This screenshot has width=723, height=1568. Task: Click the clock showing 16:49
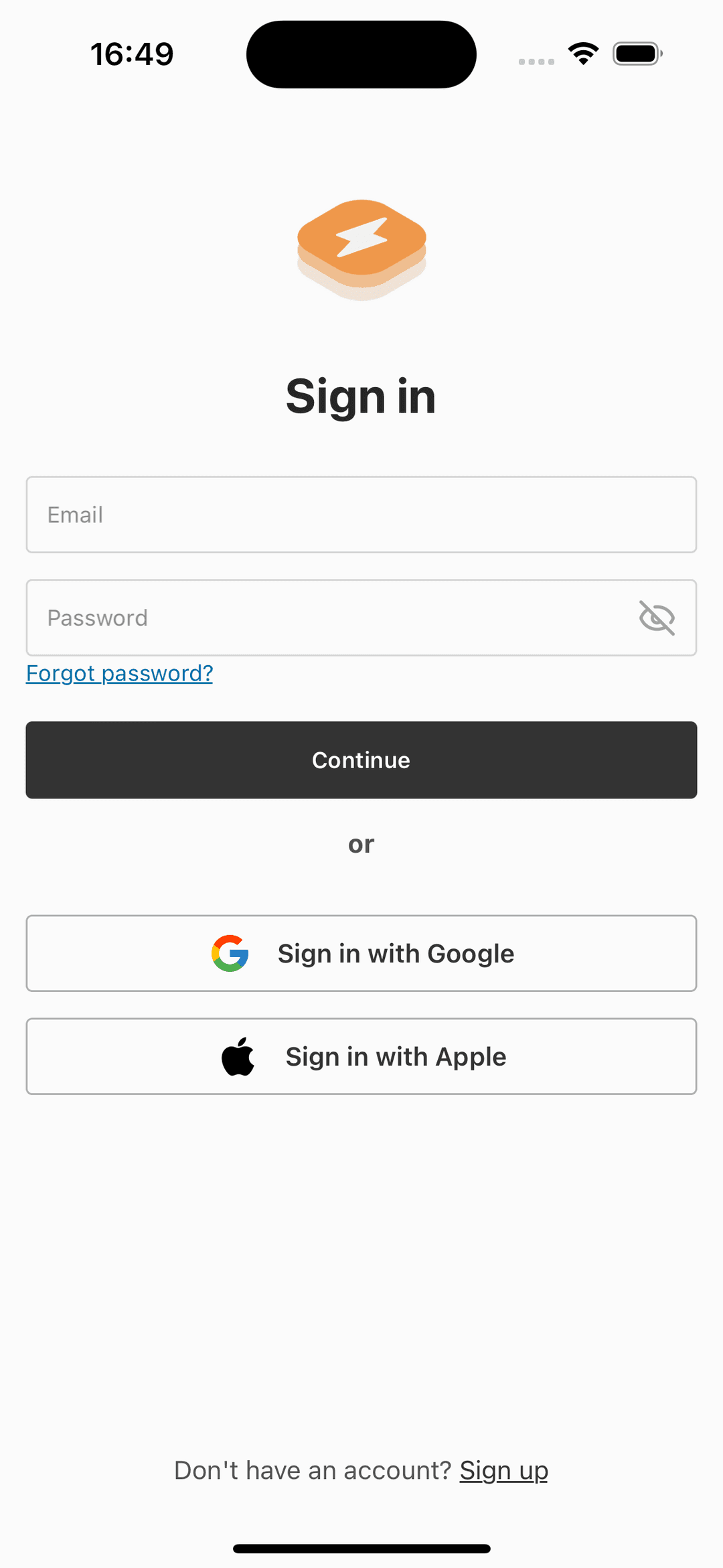coord(132,54)
